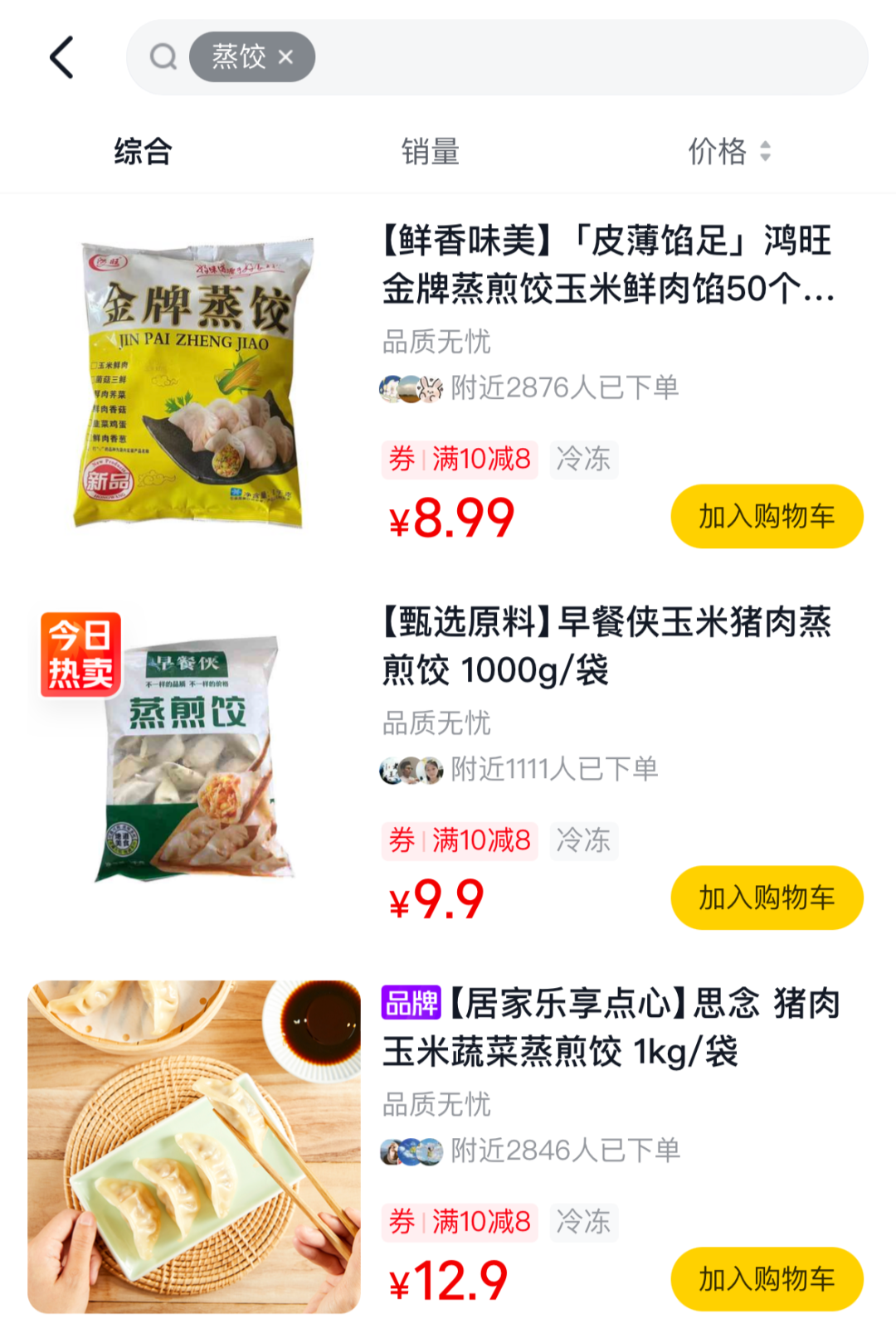Switch to the 综合 tab

coord(143,152)
